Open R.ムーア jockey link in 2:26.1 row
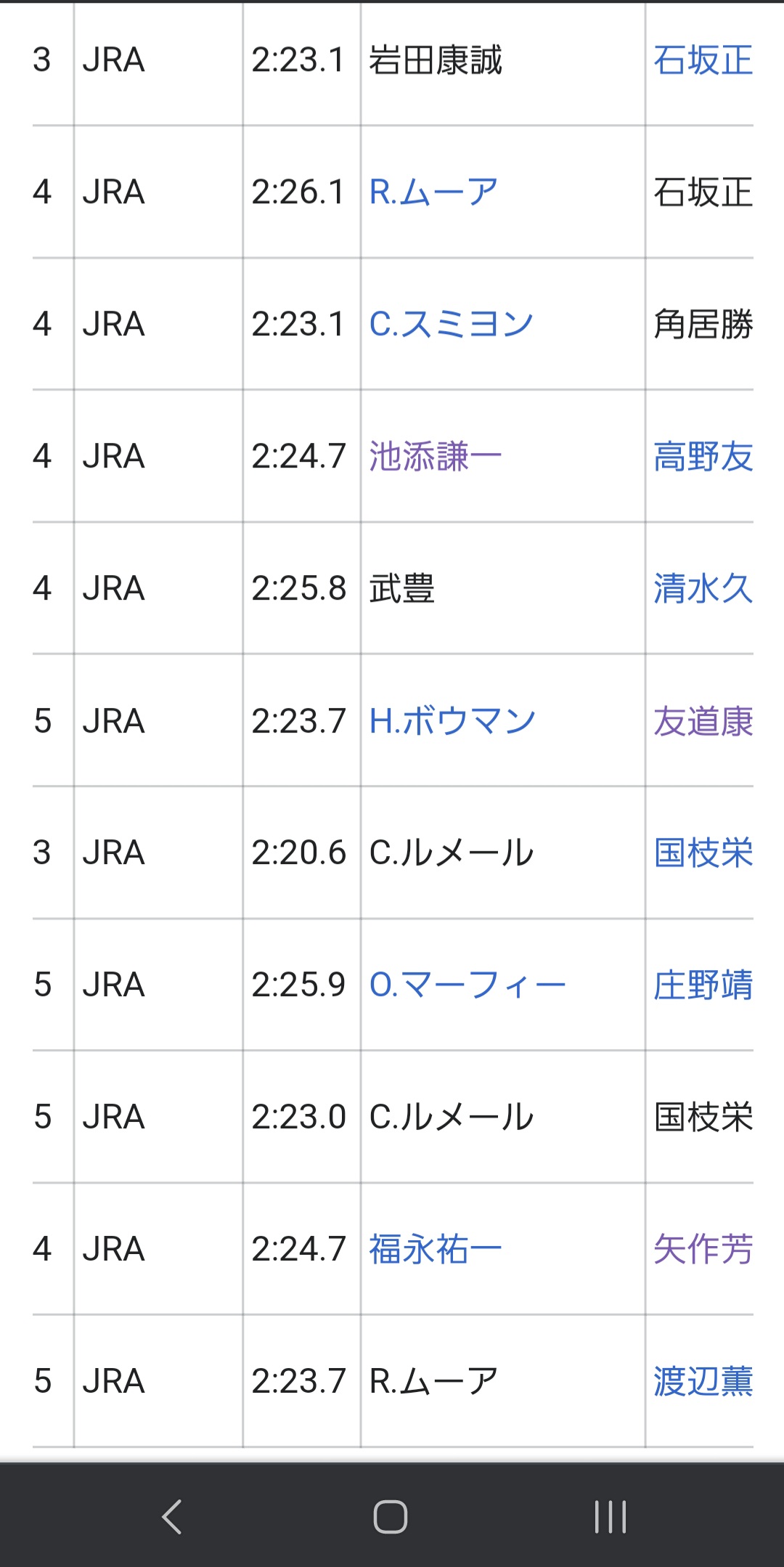Viewport: 784px width, 1567px height. pos(433,192)
